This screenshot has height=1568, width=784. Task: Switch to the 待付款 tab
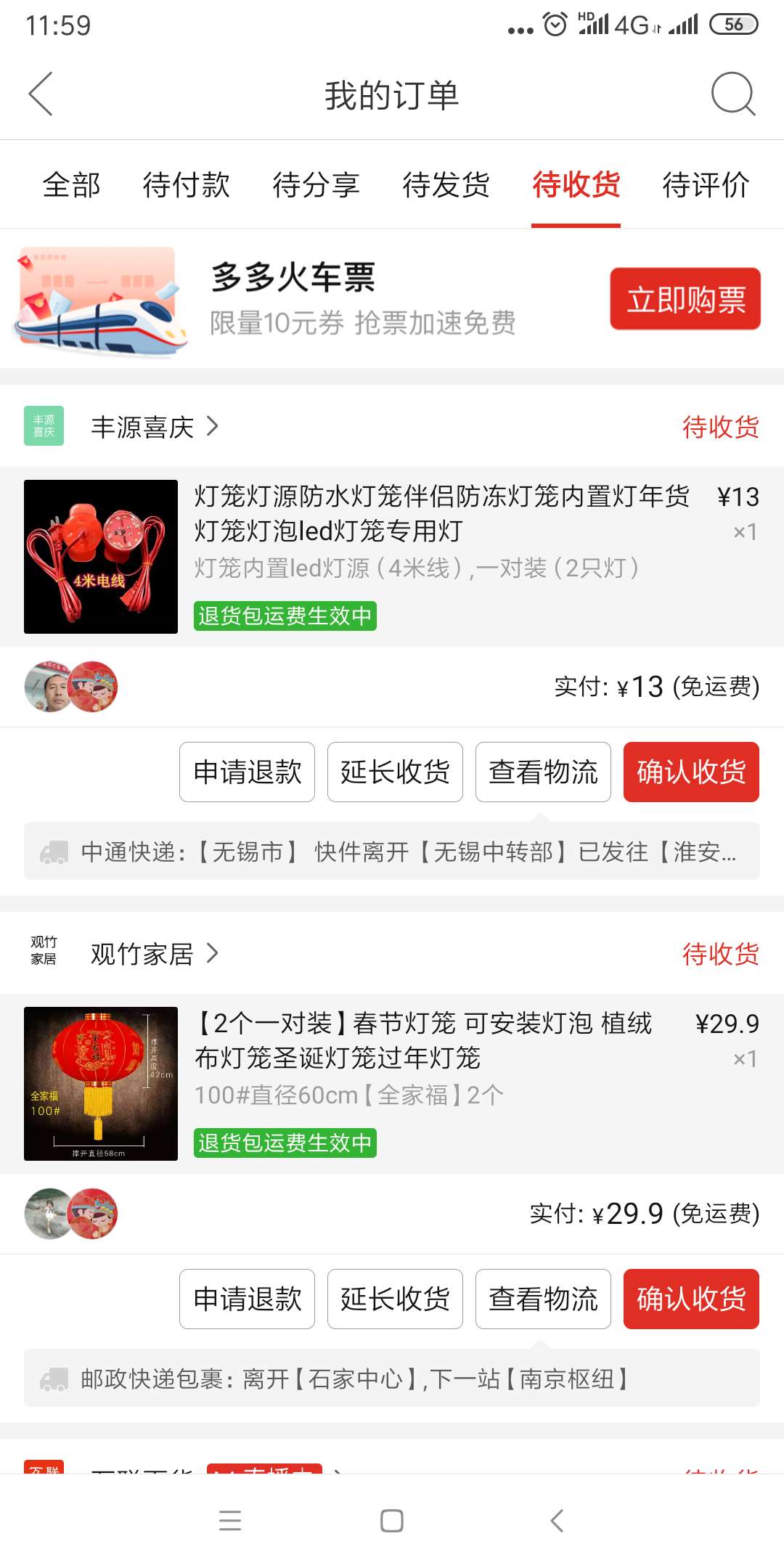tap(187, 184)
